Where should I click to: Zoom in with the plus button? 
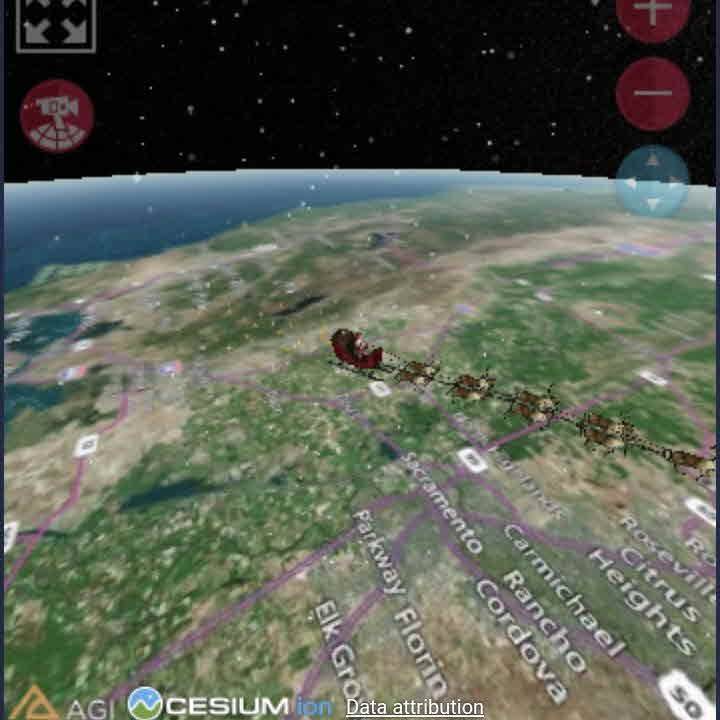(x=653, y=15)
